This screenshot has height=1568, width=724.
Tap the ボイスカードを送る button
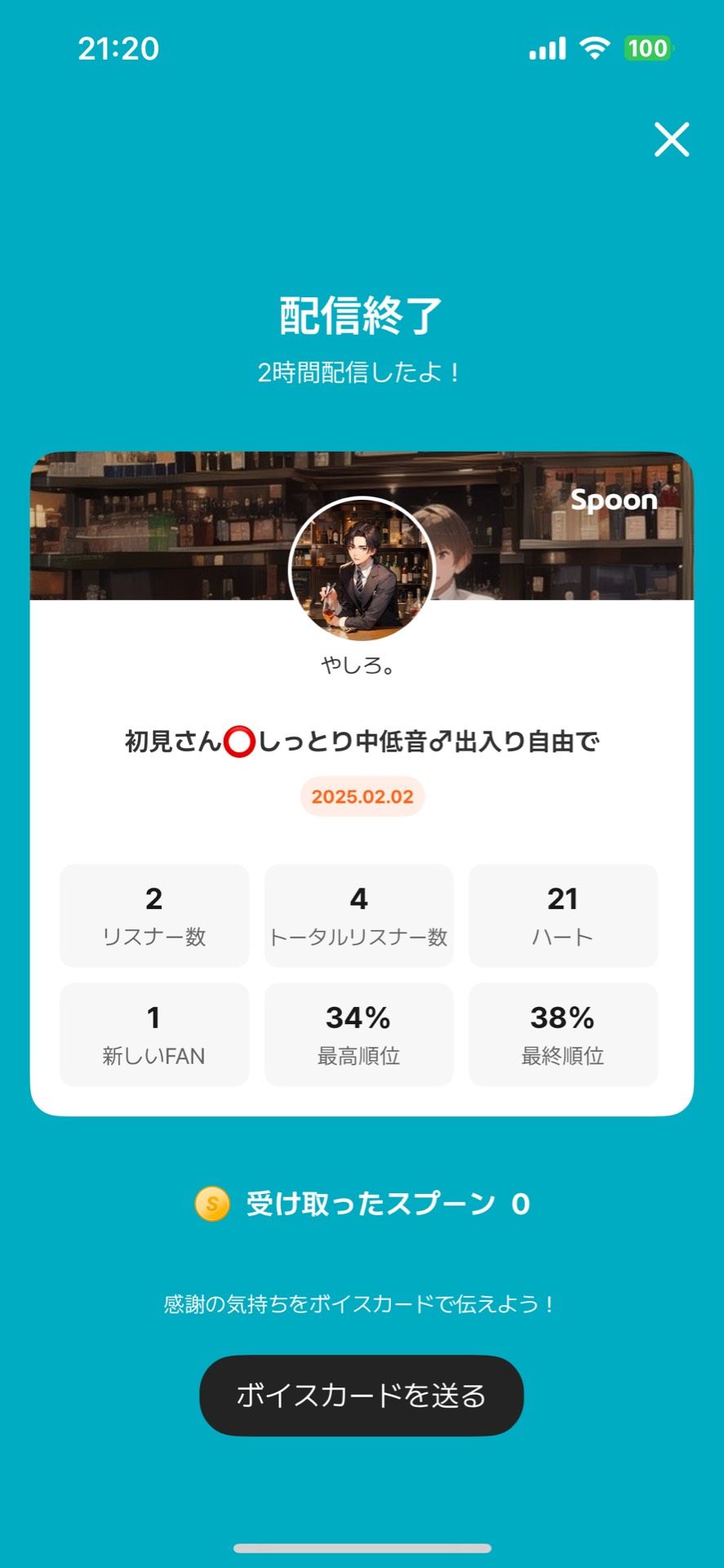361,1396
